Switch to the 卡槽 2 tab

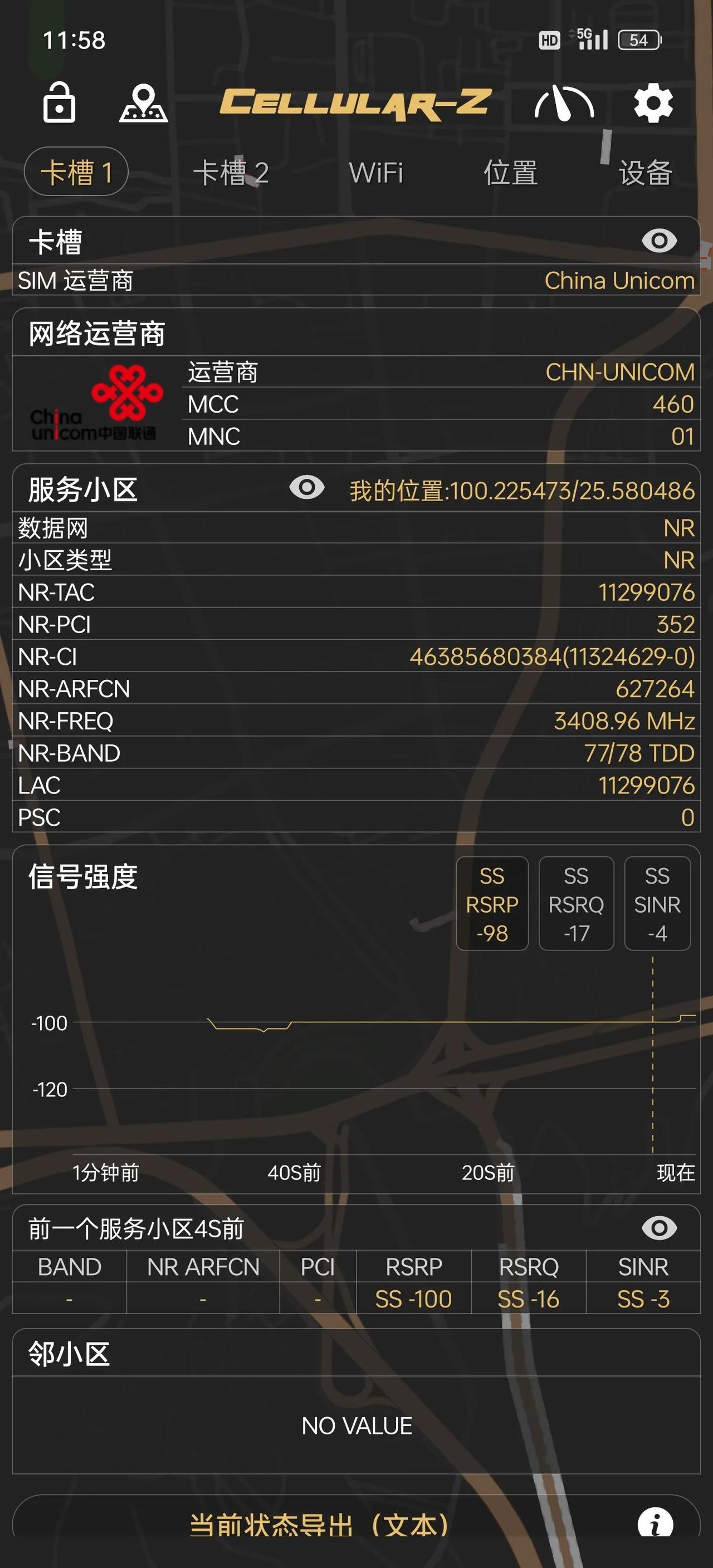click(231, 173)
